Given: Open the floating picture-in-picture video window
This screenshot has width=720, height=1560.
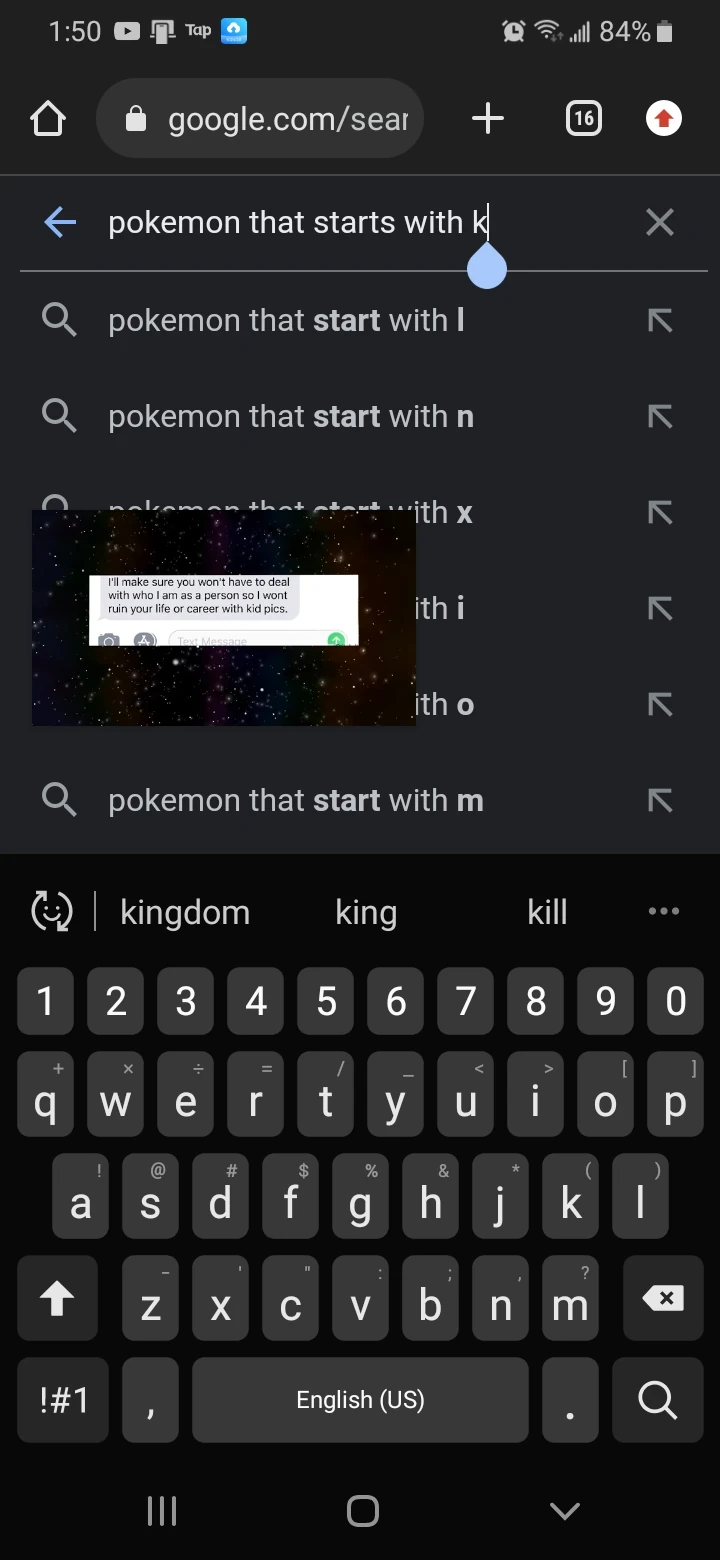Looking at the screenshot, I should click(x=224, y=618).
